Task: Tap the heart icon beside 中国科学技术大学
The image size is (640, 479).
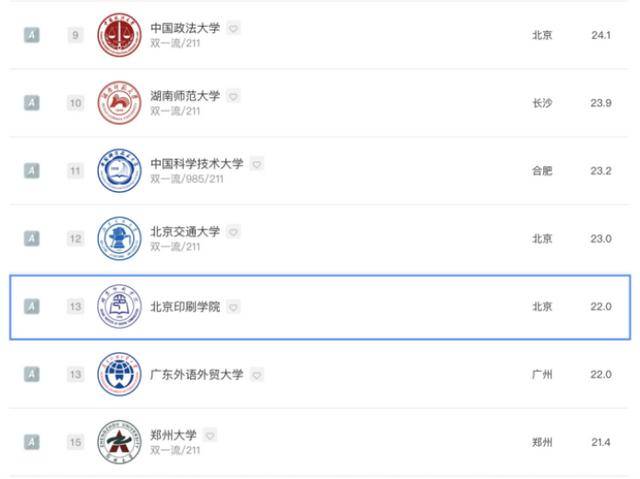Action: (x=257, y=164)
